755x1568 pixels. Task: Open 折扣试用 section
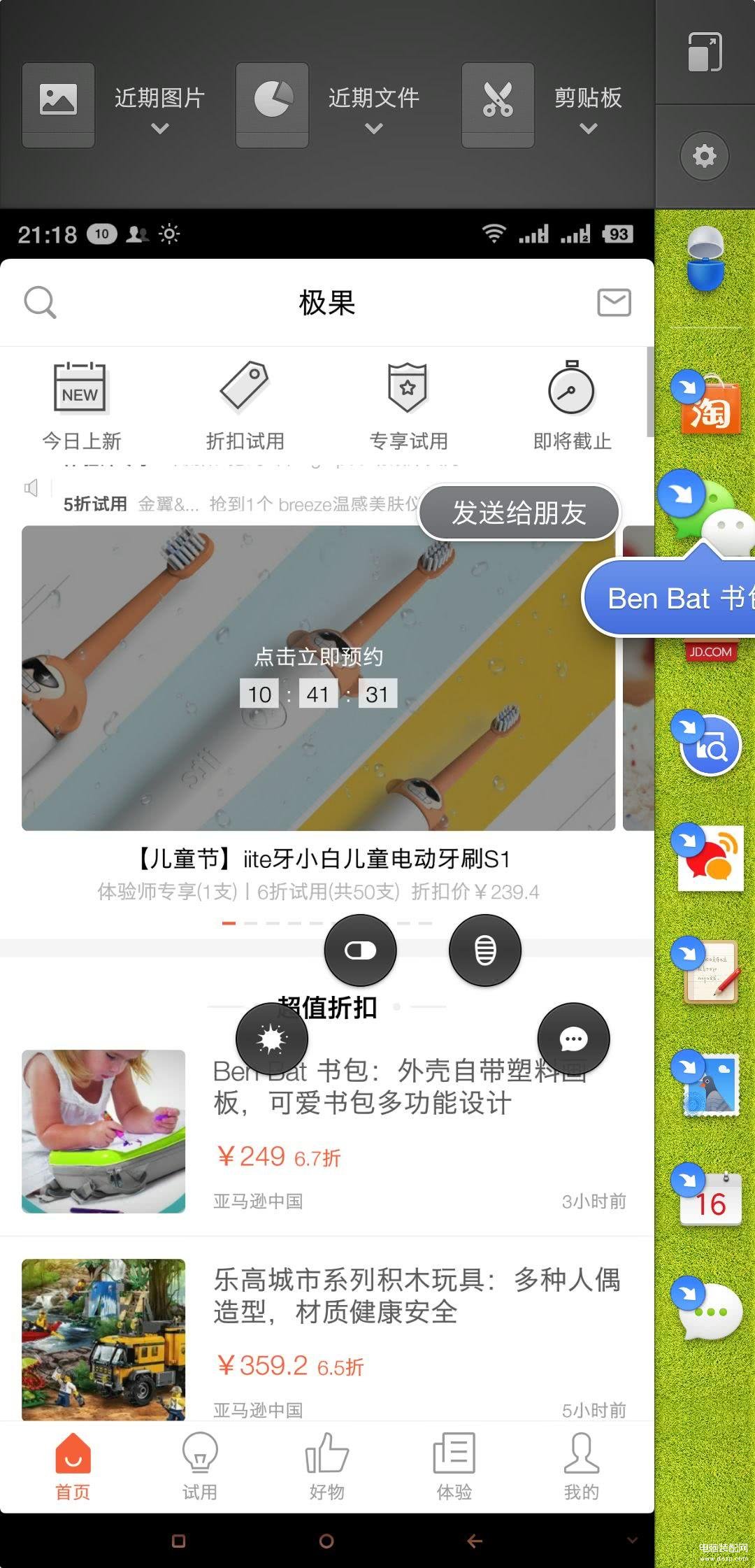tap(245, 406)
